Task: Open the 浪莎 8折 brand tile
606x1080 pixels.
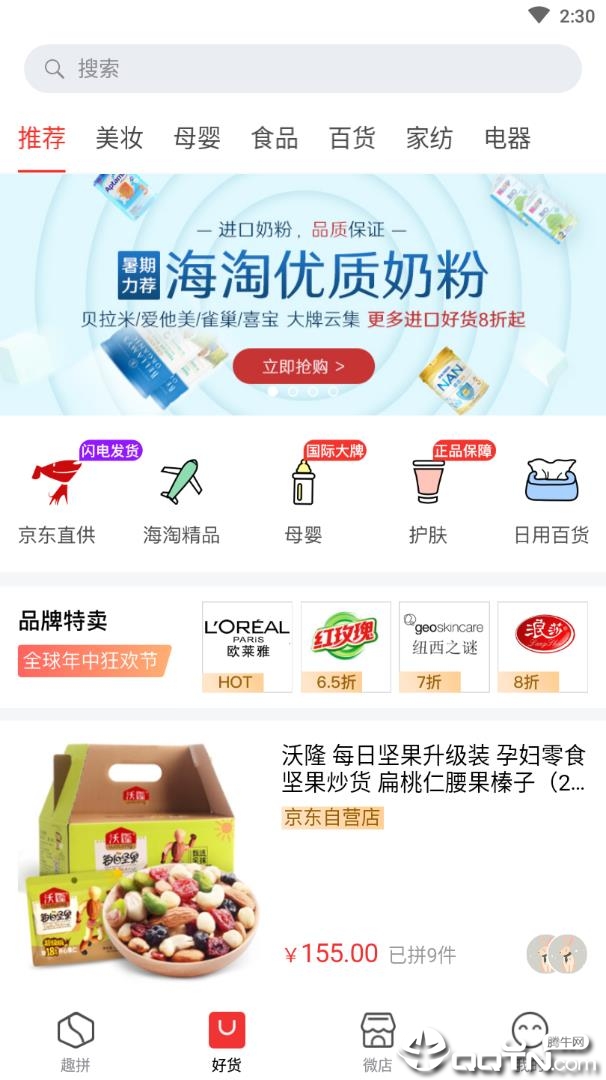Action: point(542,647)
